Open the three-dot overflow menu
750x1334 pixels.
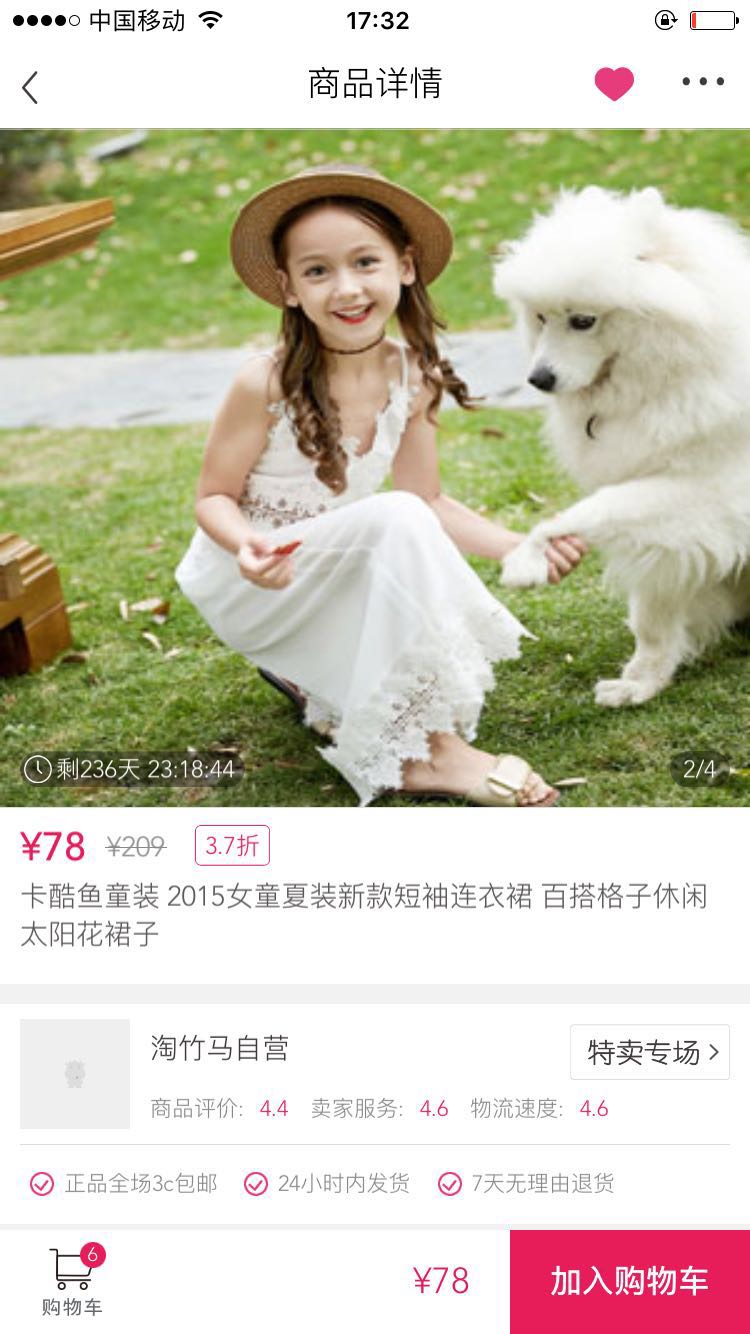(x=703, y=83)
